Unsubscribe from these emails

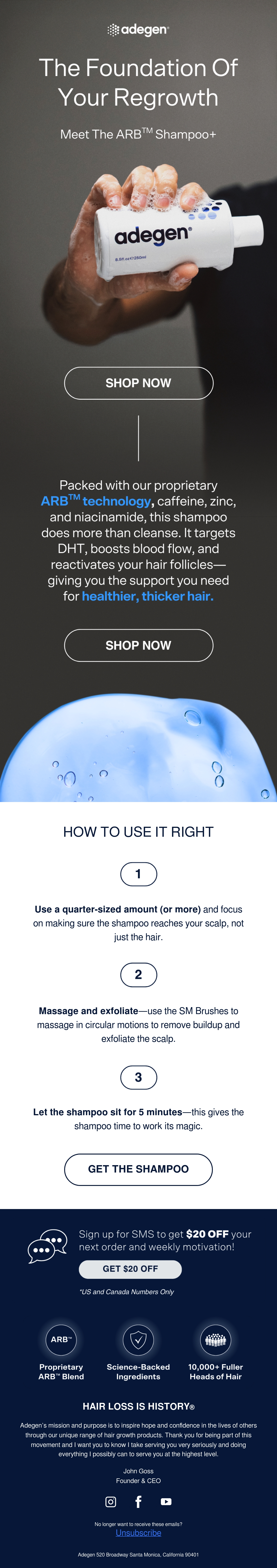tap(138, 1532)
